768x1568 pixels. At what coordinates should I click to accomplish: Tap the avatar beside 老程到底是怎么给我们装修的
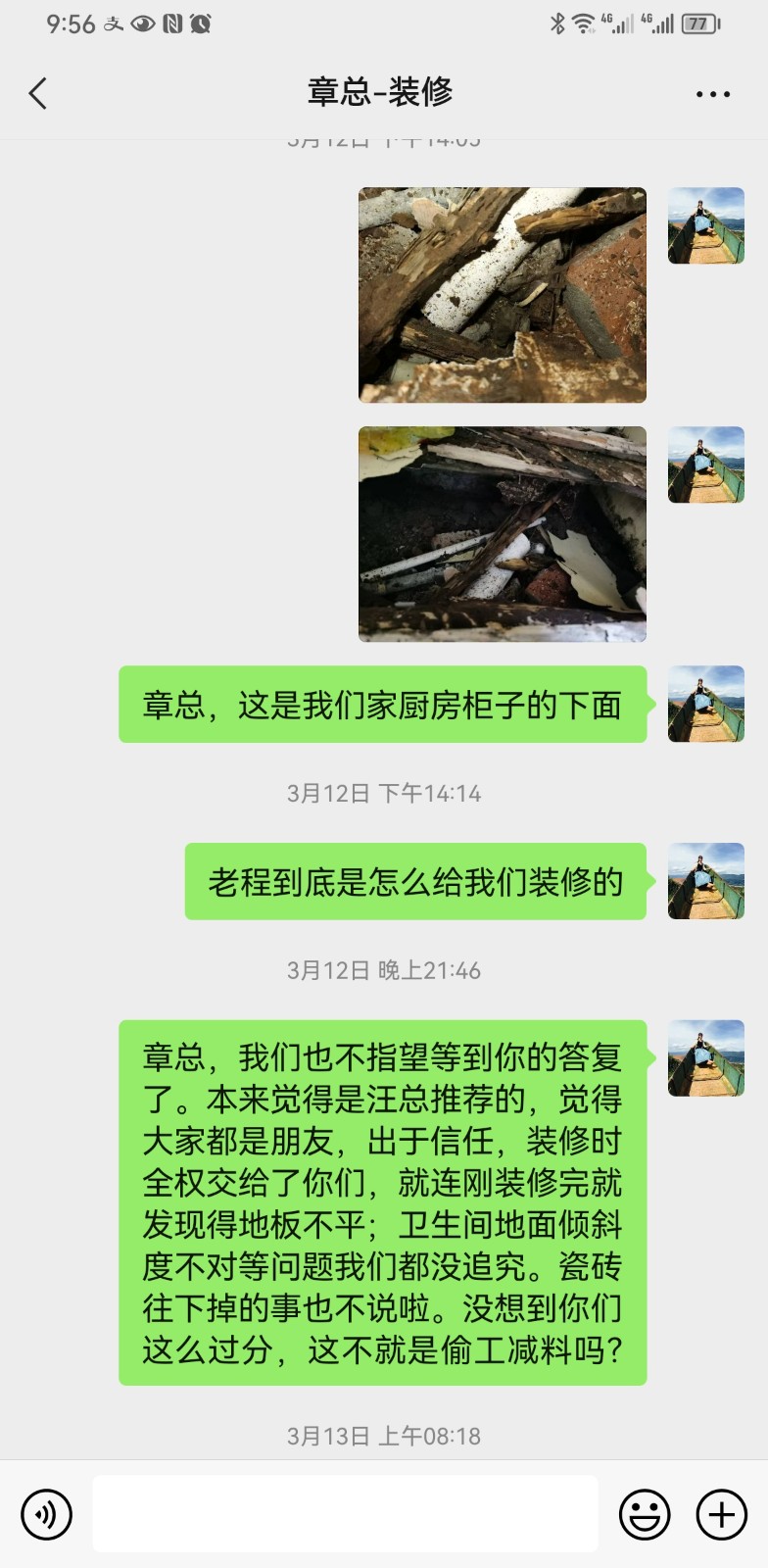click(x=706, y=881)
